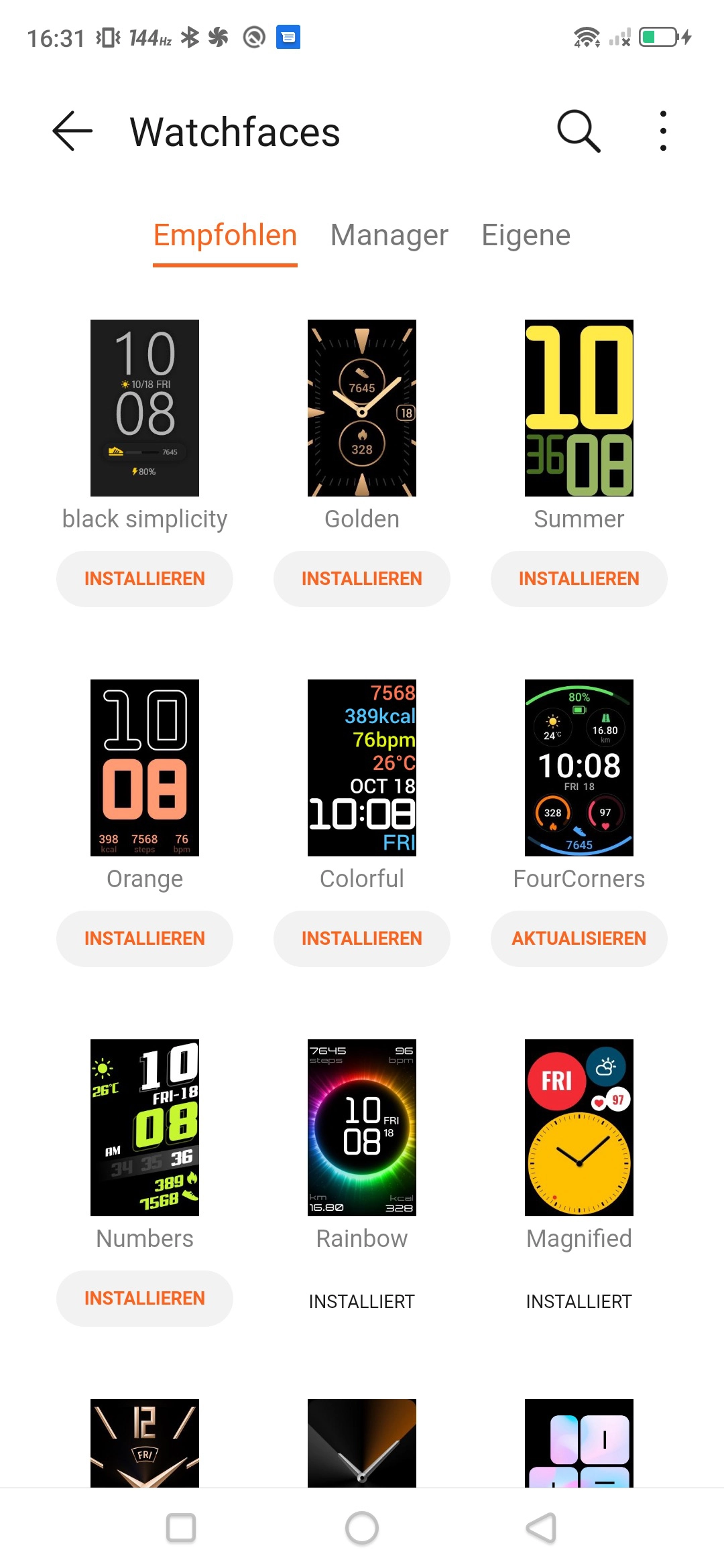Open the Magnified watchface preview
The height and width of the screenshot is (1568, 724).
(x=579, y=1128)
